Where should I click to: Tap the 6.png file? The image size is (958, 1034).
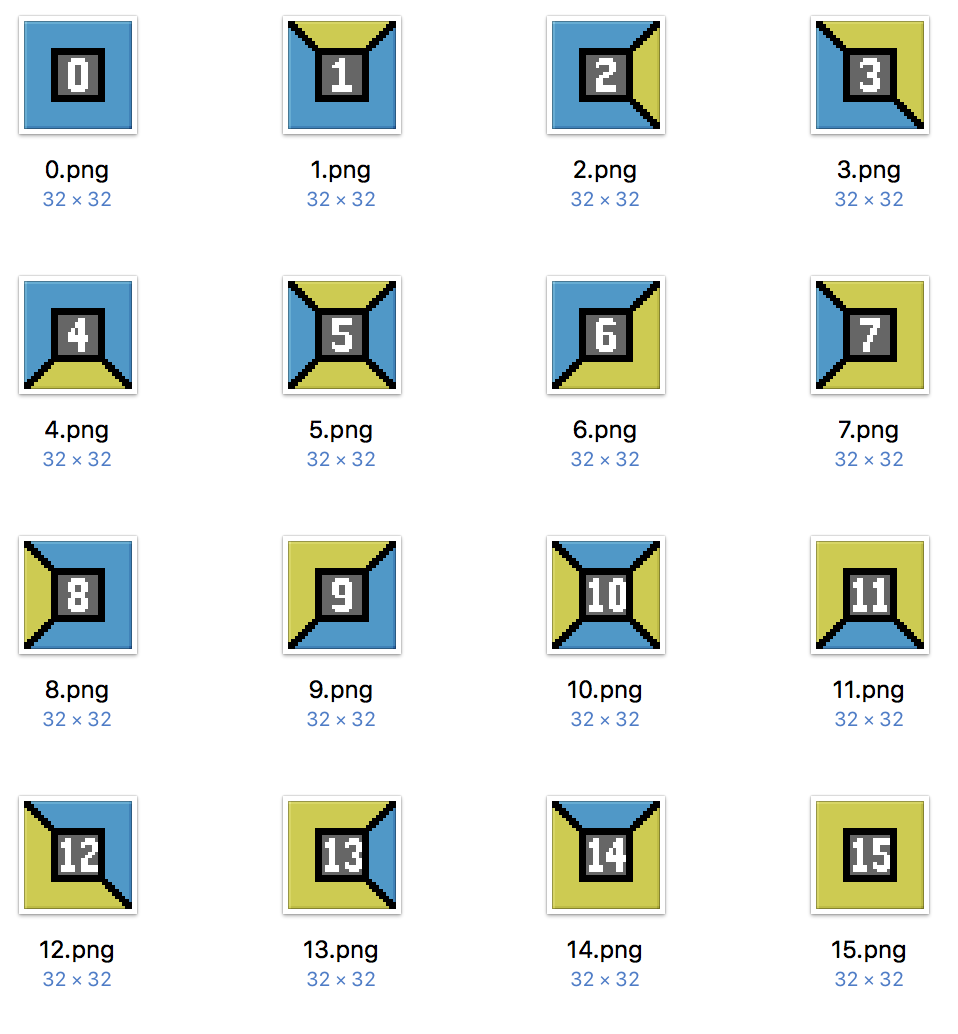pos(606,335)
